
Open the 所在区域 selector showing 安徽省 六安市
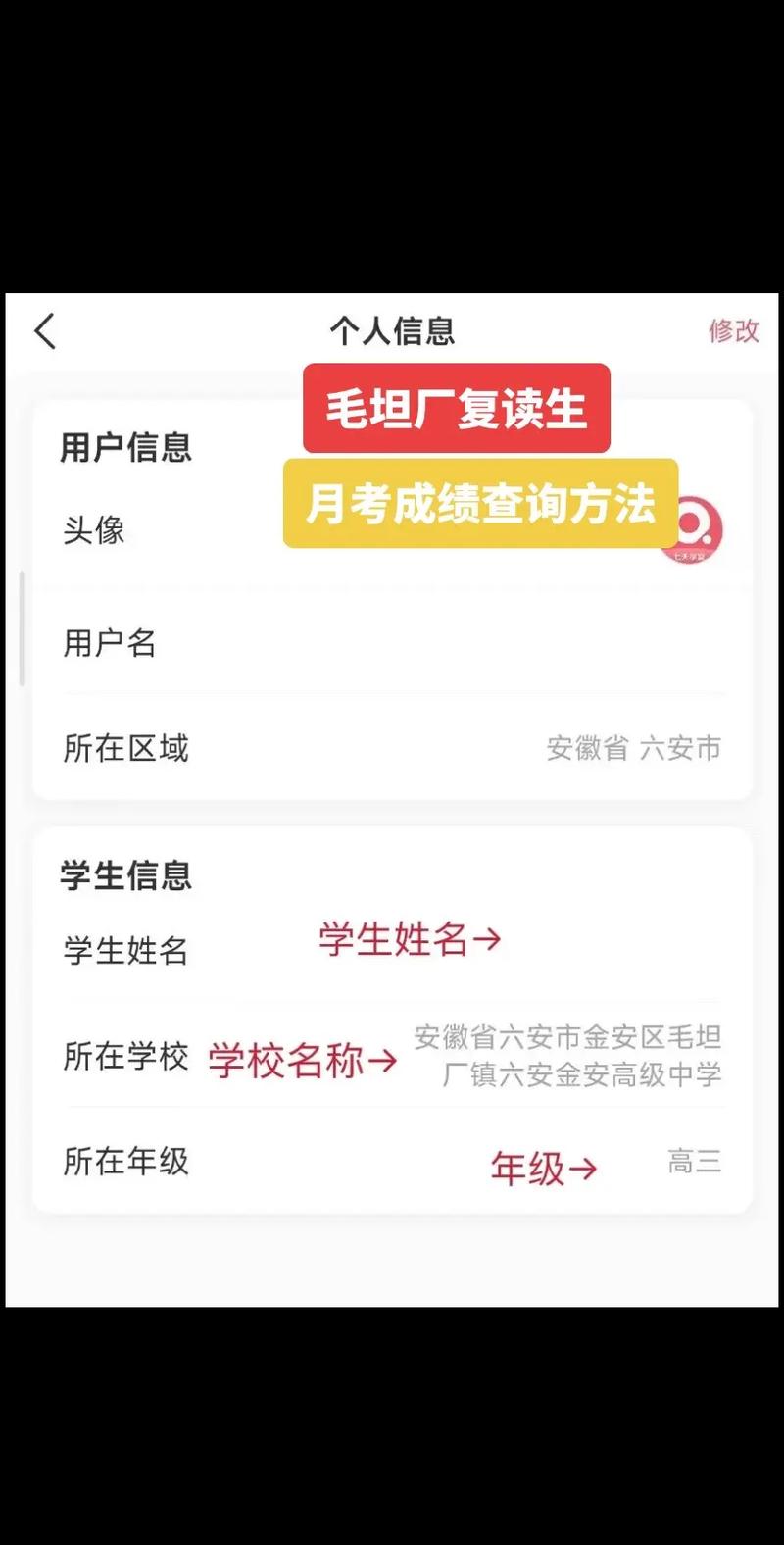tap(392, 749)
